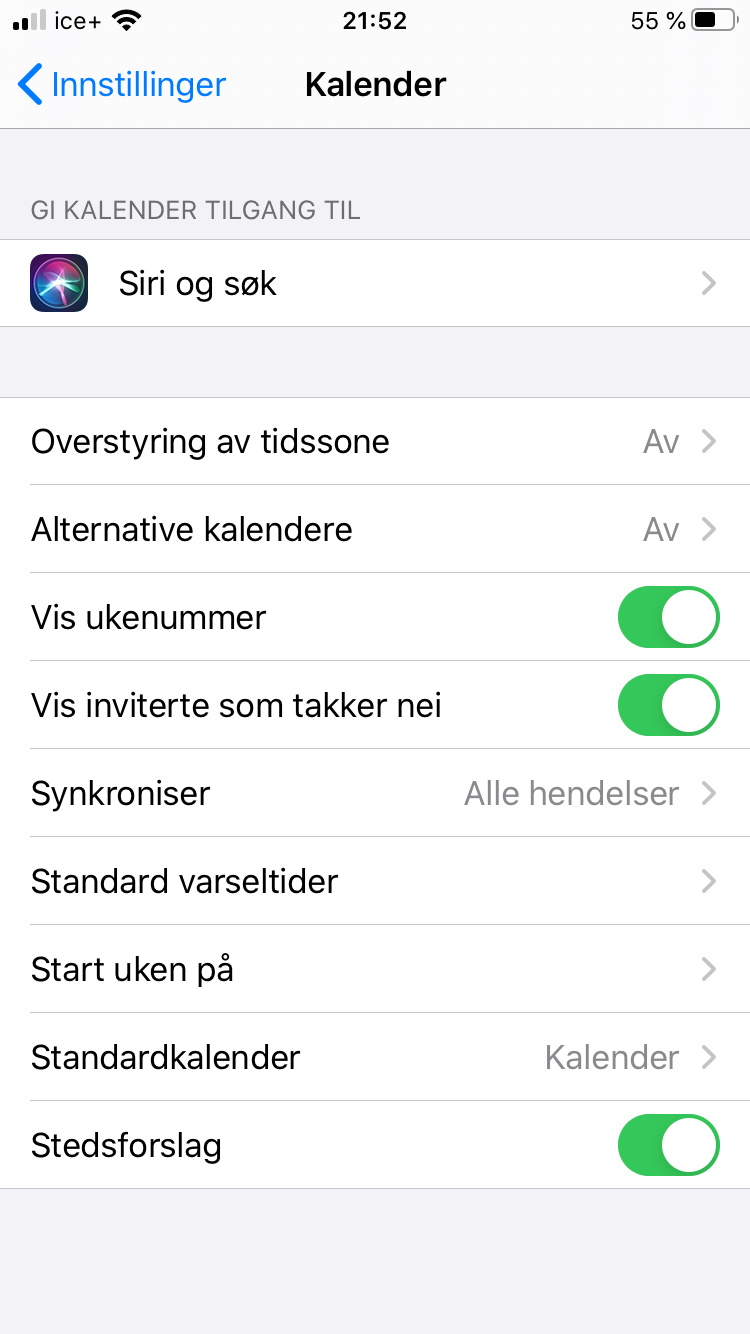750x1334 pixels.
Task: Toggle Vis ukenummer switch off
Action: click(x=668, y=617)
